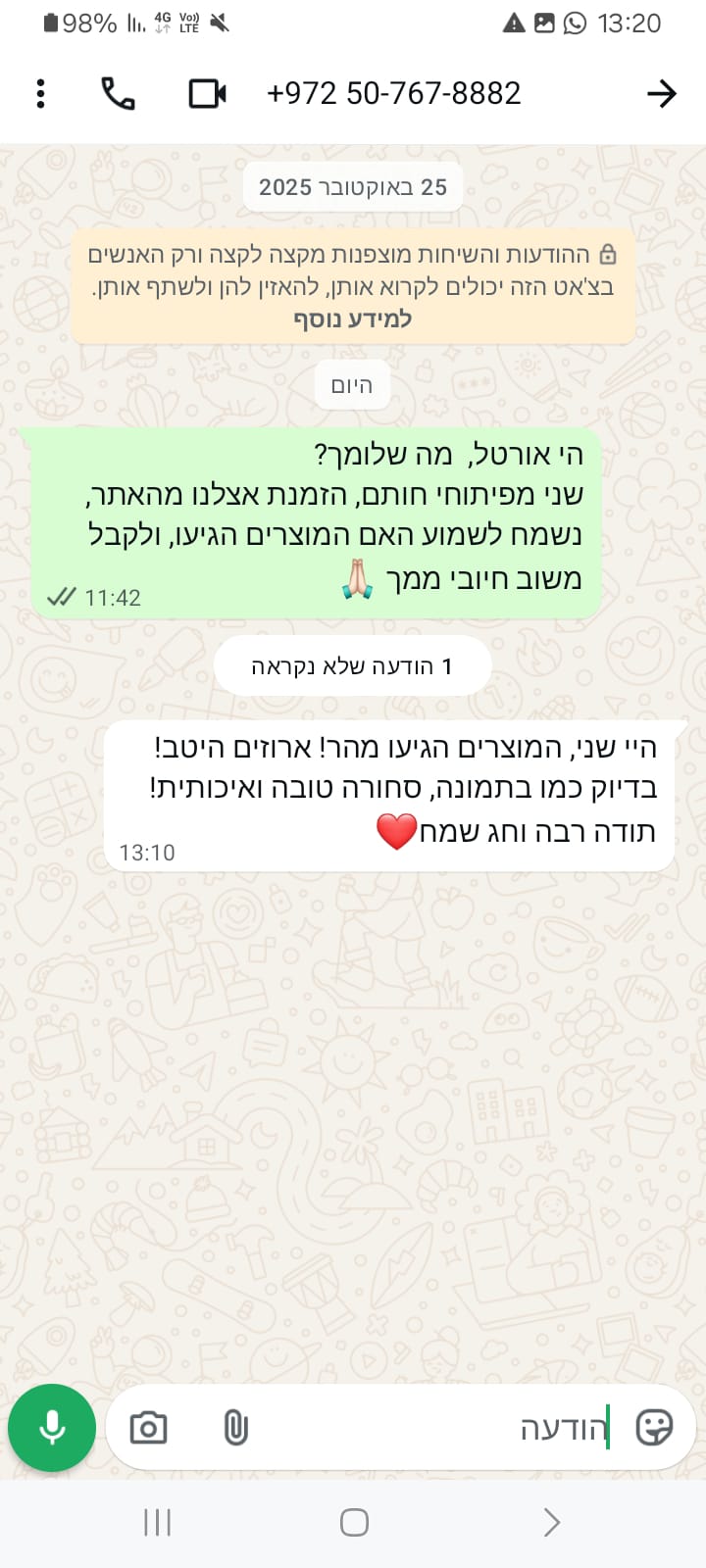Record a voice message with the microphone
This screenshot has width=706, height=1568.
[x=52, y=1428]
